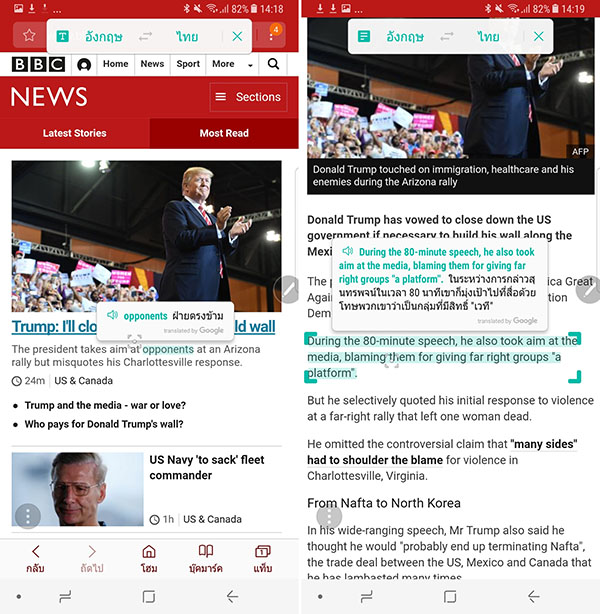Switch to the Latest Stories tab

point(75,133)
